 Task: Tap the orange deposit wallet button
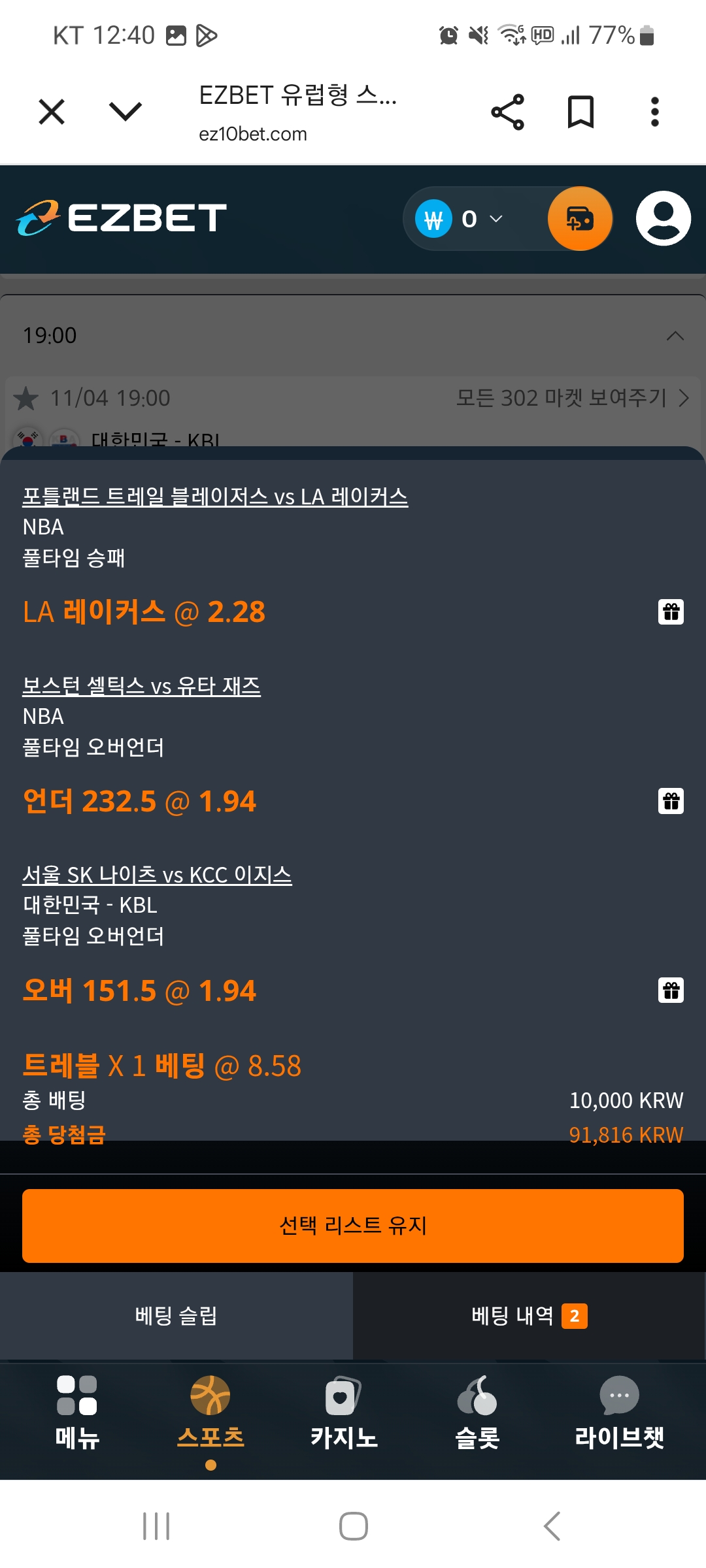[580, 219]
